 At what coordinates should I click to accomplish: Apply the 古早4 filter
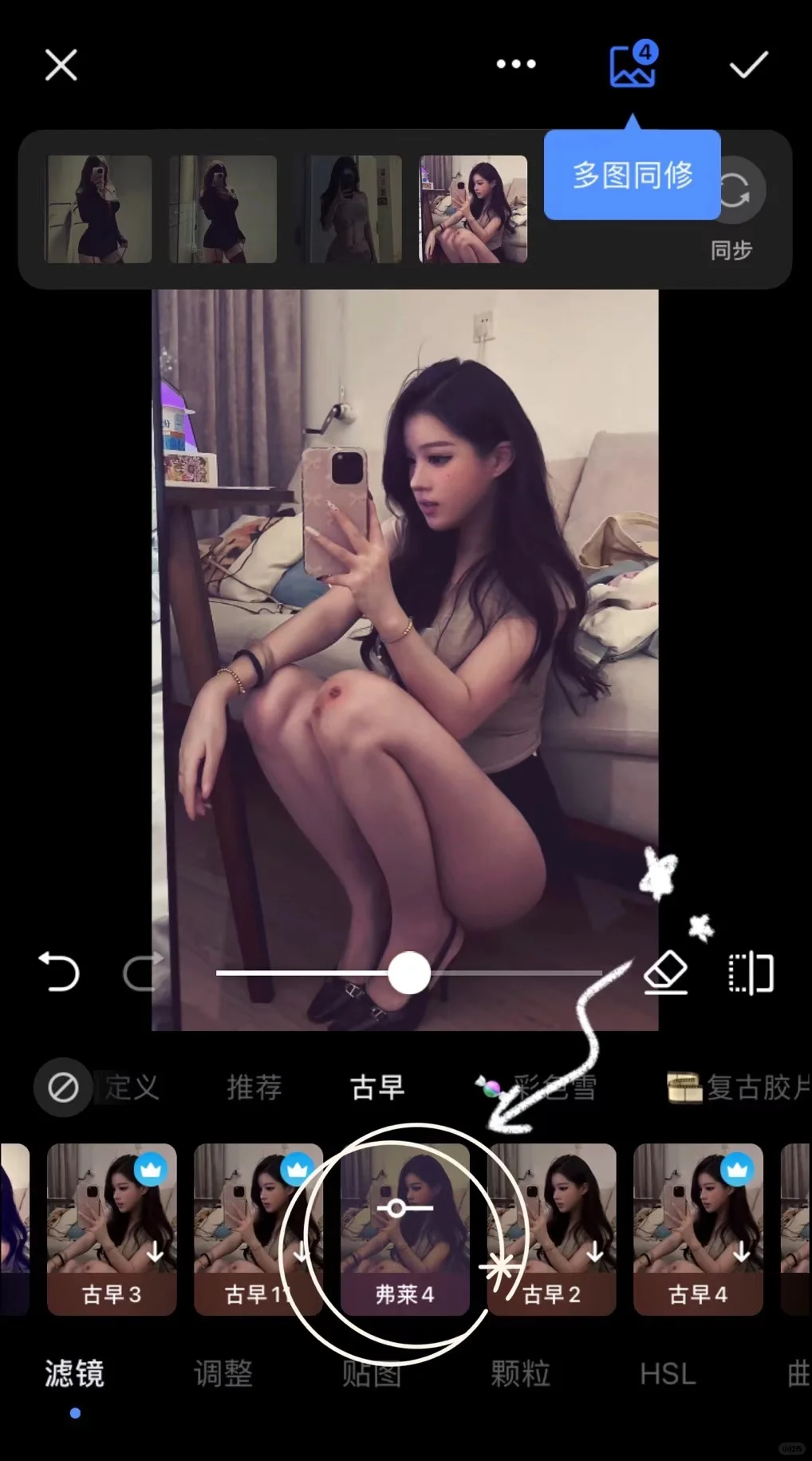point(698,1229)
